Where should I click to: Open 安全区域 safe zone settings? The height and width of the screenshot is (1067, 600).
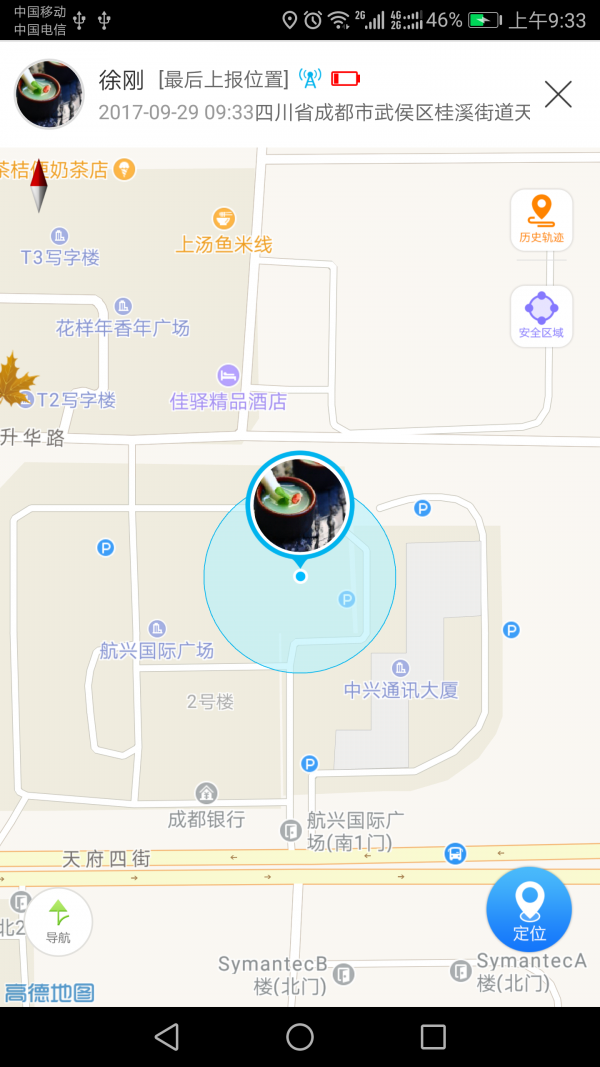[541, 316]
